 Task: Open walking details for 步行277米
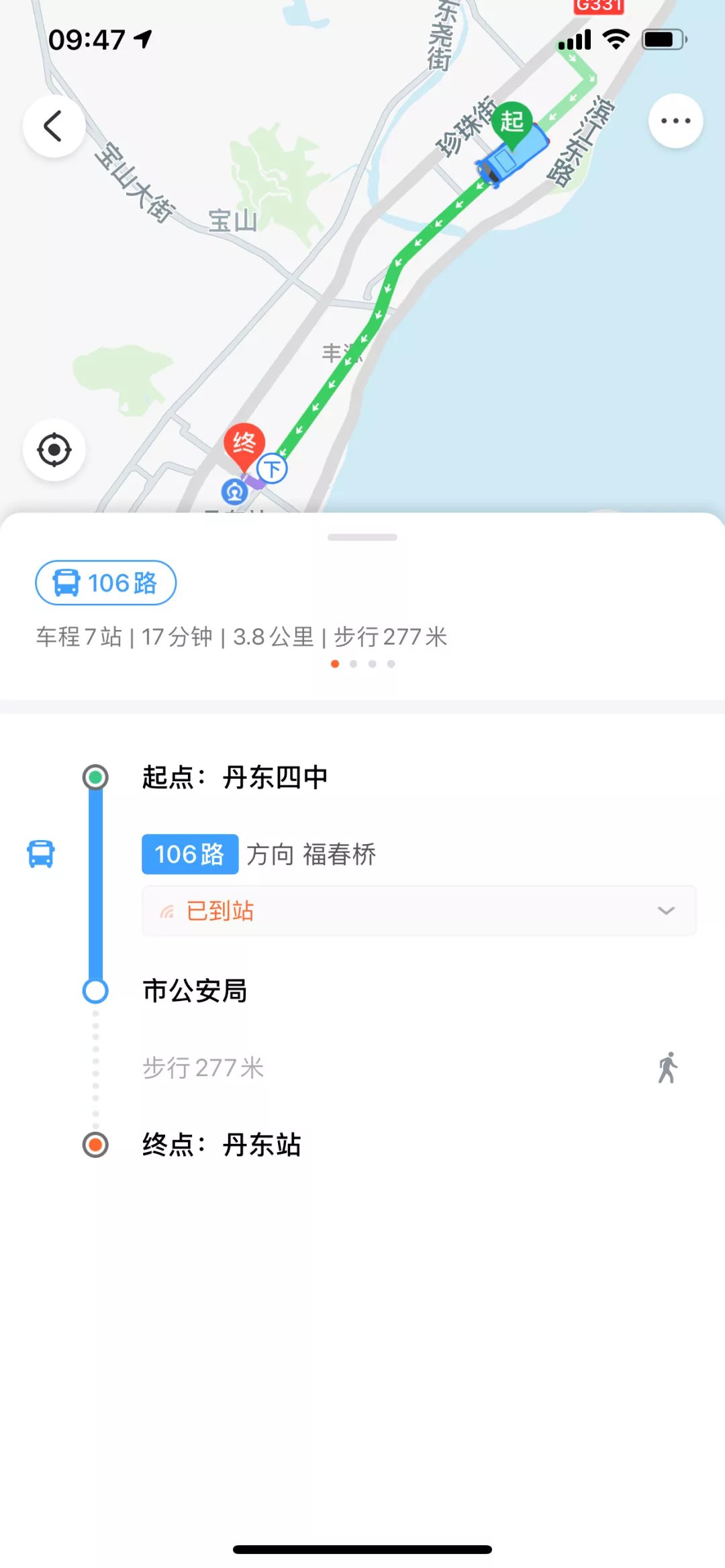pyautogui.click(x=667, y=1067)
